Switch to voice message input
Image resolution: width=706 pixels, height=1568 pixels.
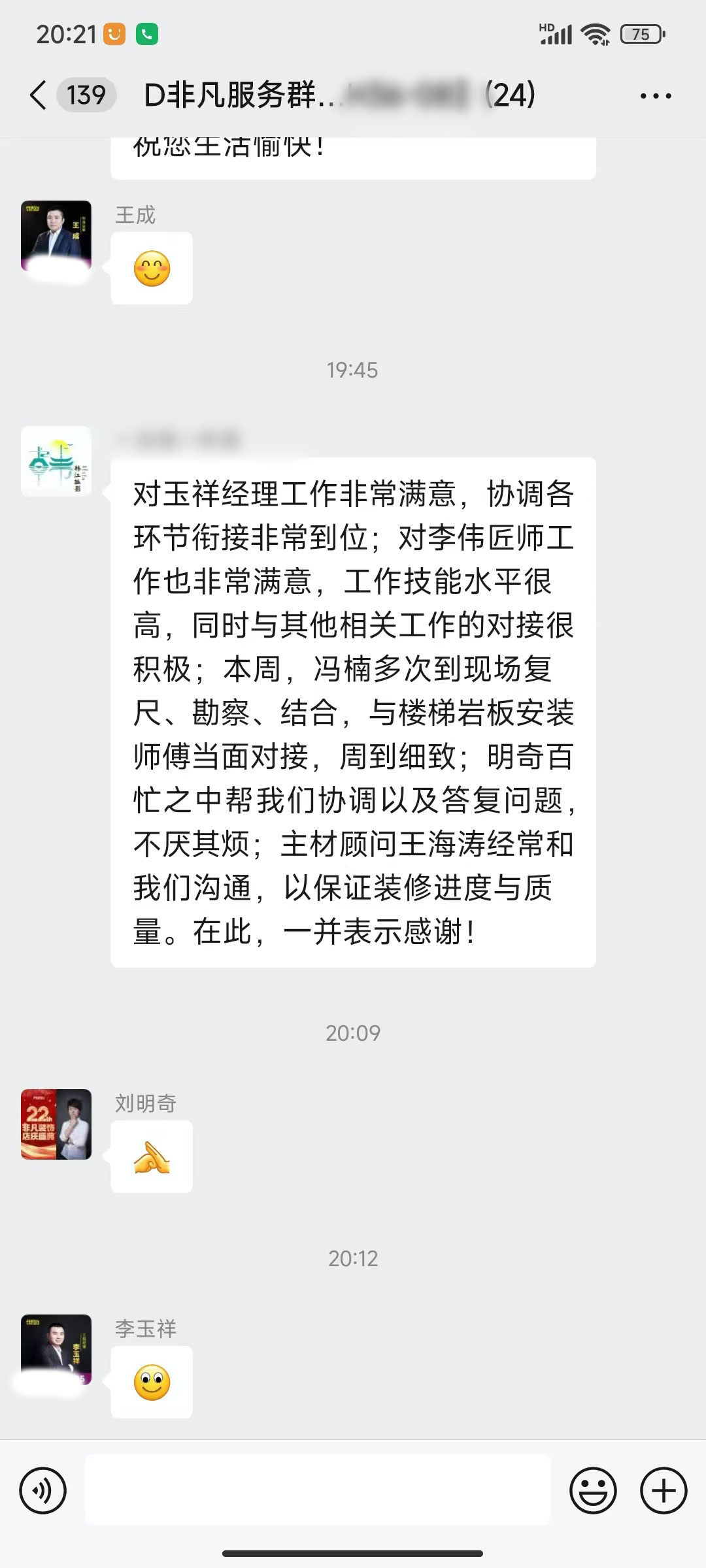pyautogui.click(x=43, y=1490)
